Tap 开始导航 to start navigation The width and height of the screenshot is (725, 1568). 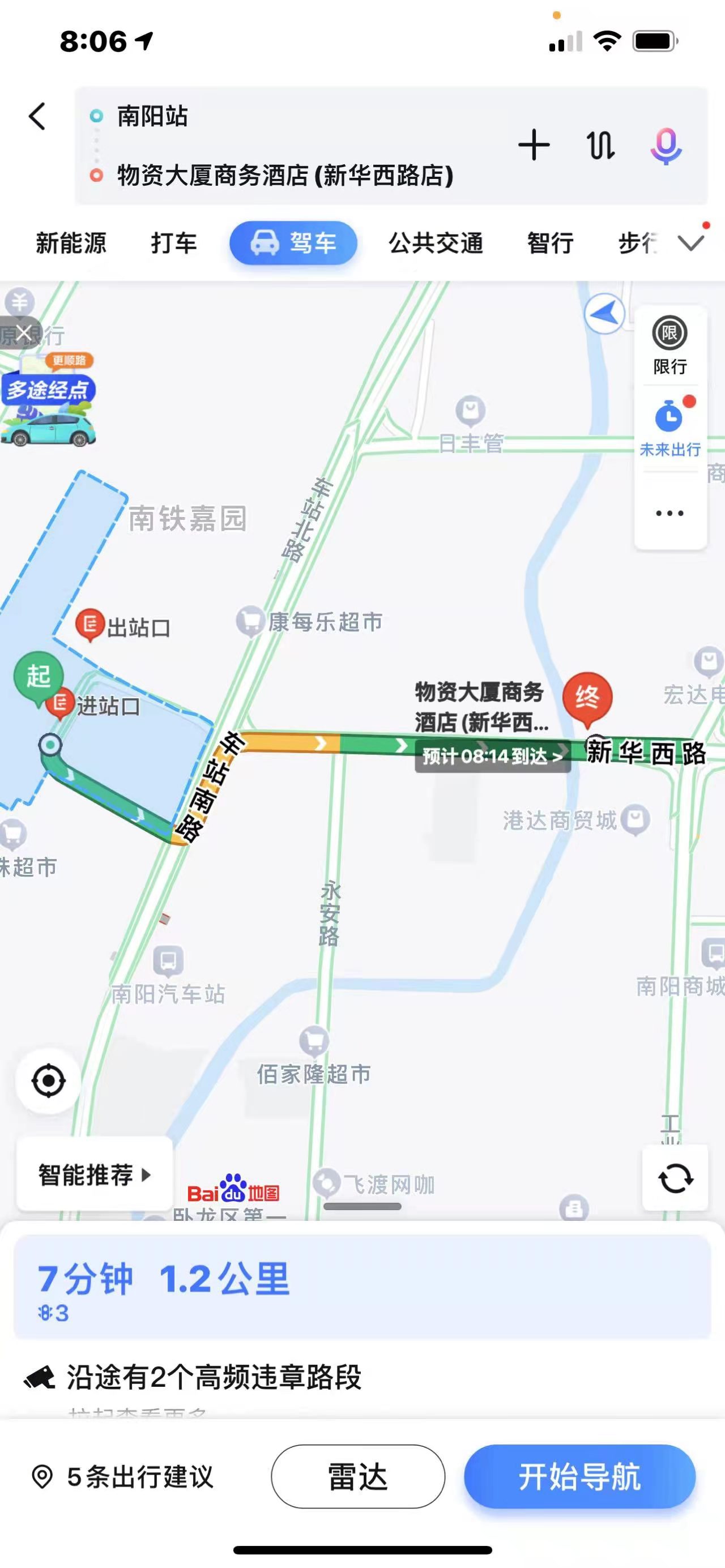pos(579,1477)
